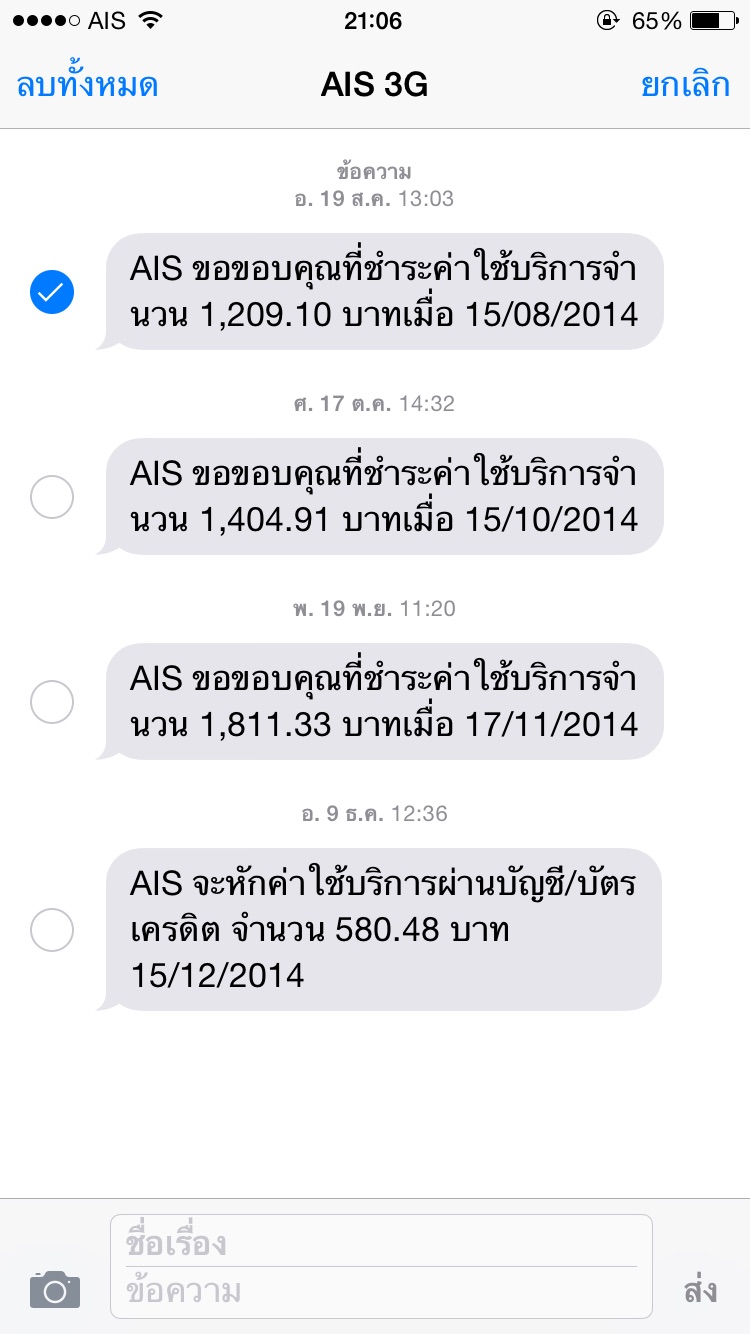Tap ยกเลิก to cancel selection mode
750x1334 pixels.
685,85
